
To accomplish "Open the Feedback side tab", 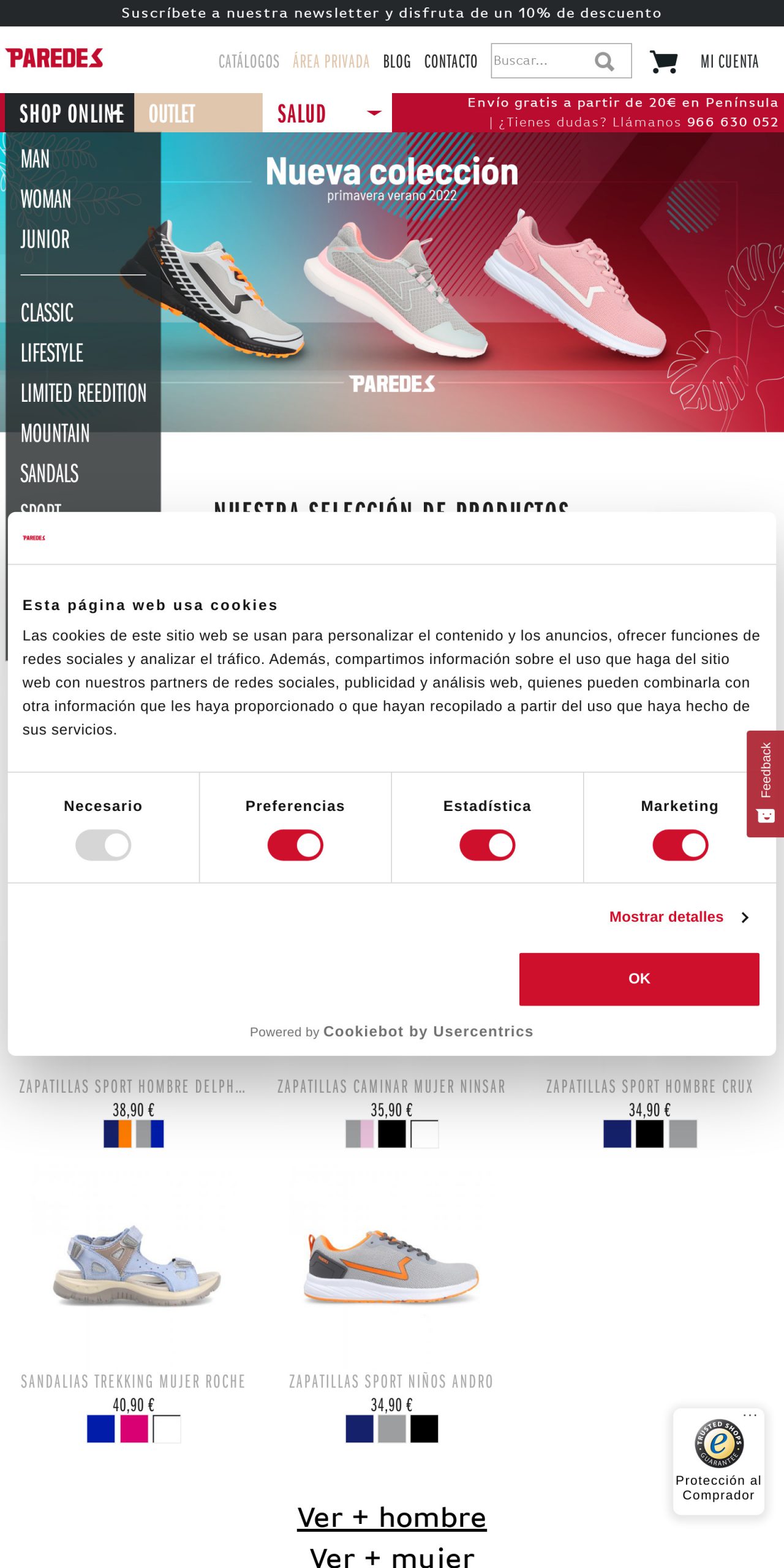I will pos(765,783).
